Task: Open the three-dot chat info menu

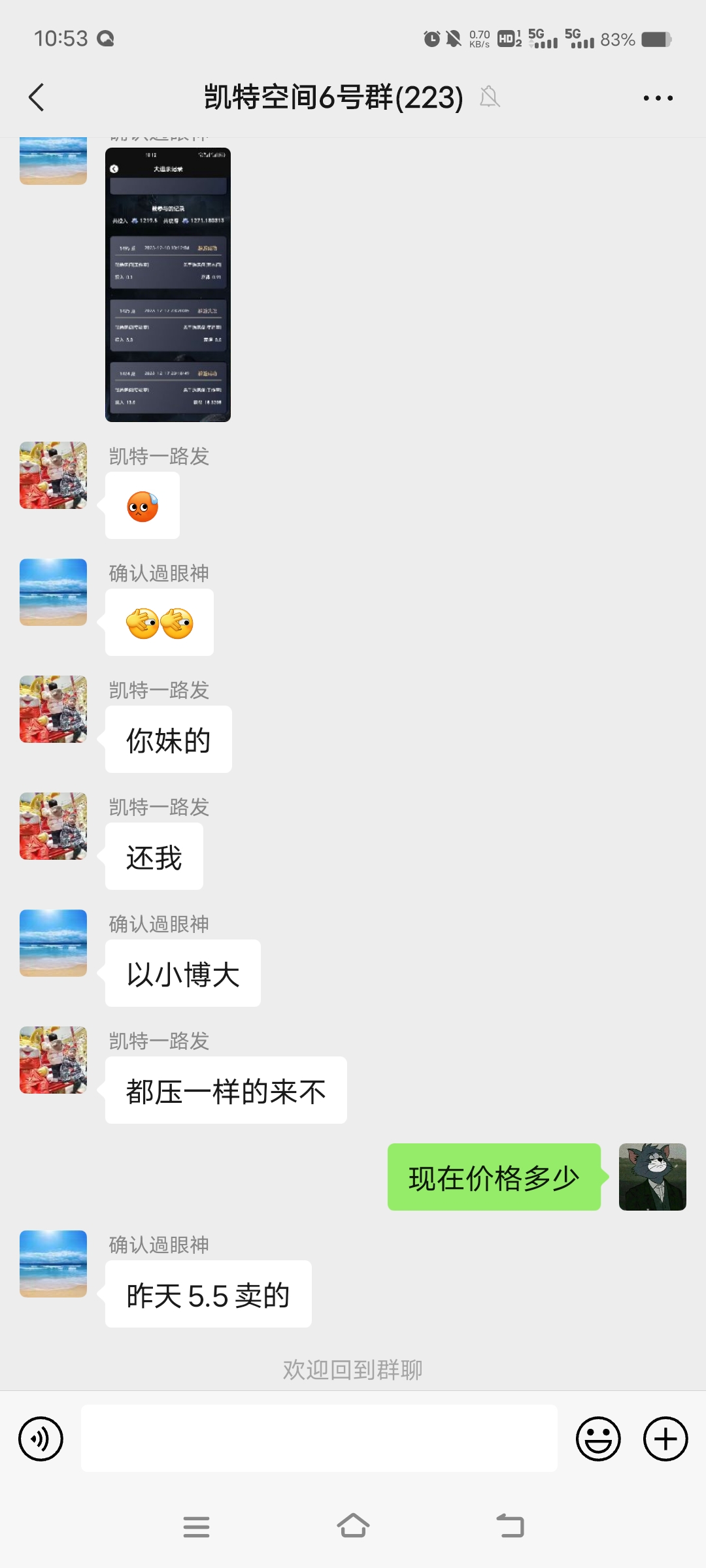Action: point(658,98)
